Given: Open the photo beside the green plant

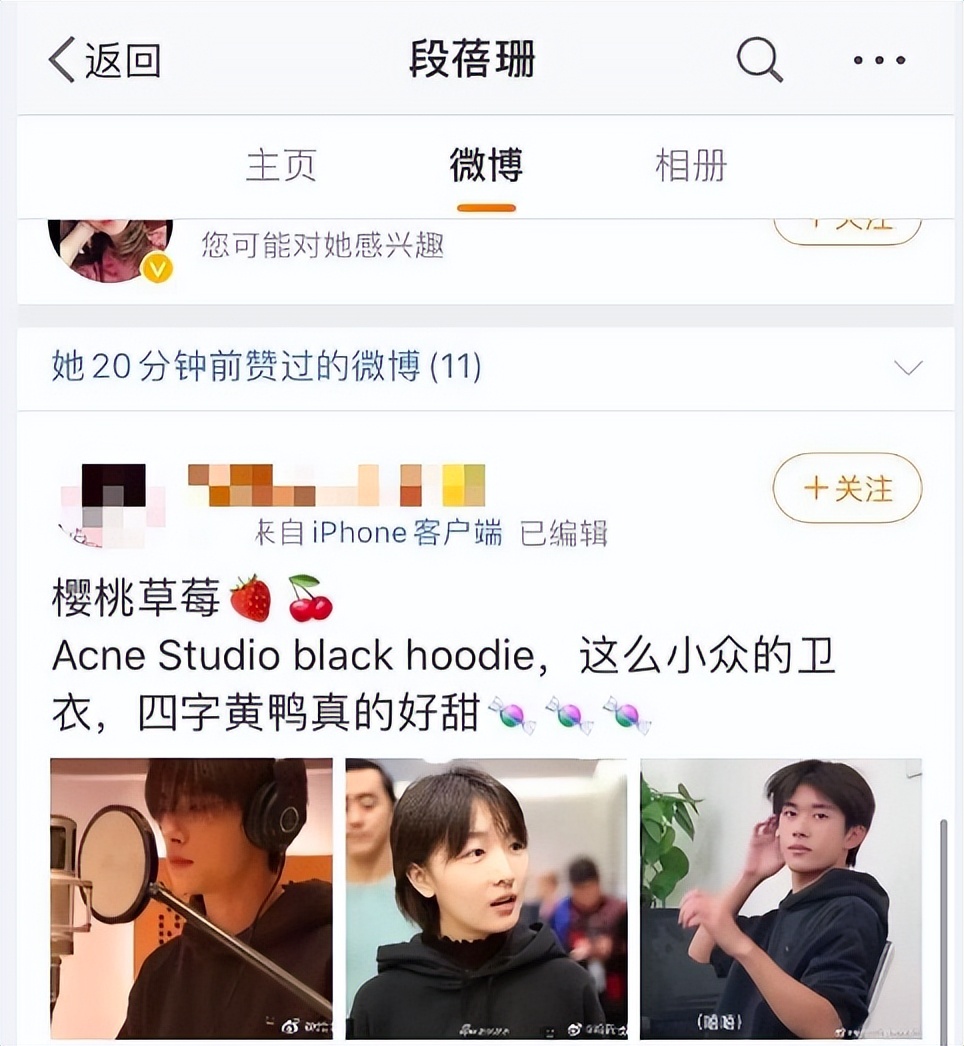Looking at the screenshot, I should (781, 898).
